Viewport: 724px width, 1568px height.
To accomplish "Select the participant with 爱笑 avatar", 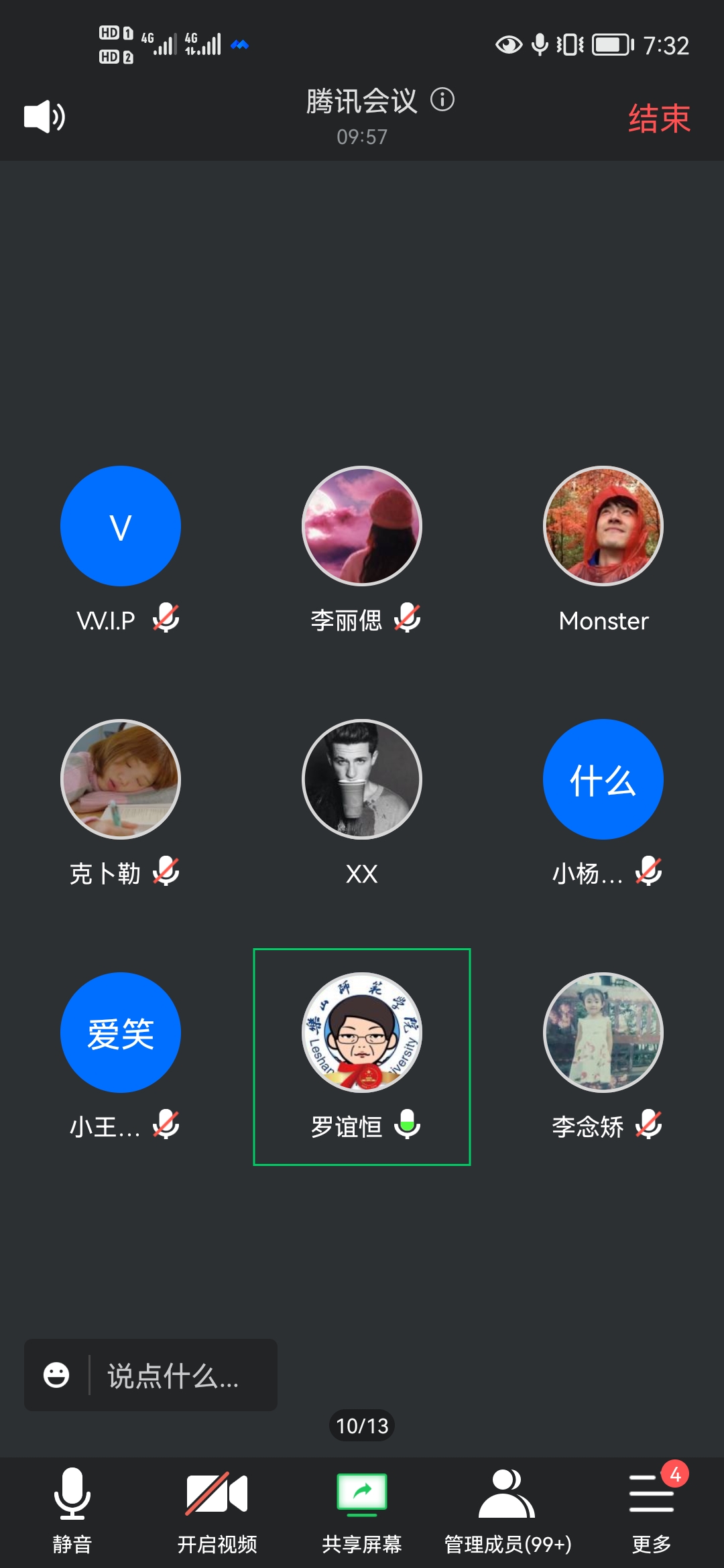I will tap(121, 1033).
